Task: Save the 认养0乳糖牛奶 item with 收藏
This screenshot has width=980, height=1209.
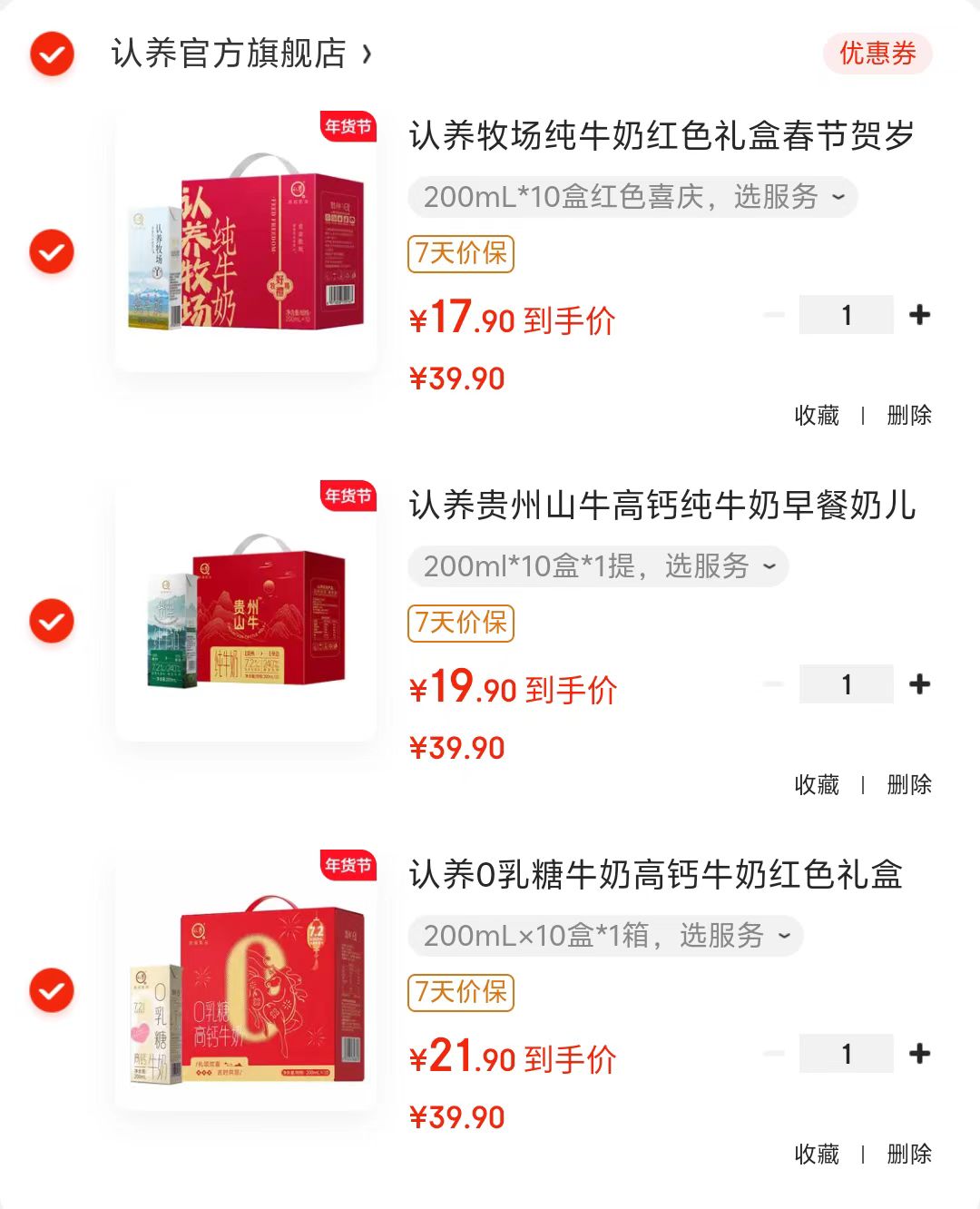Action: pyautogui.click(x=817, y=1155)
